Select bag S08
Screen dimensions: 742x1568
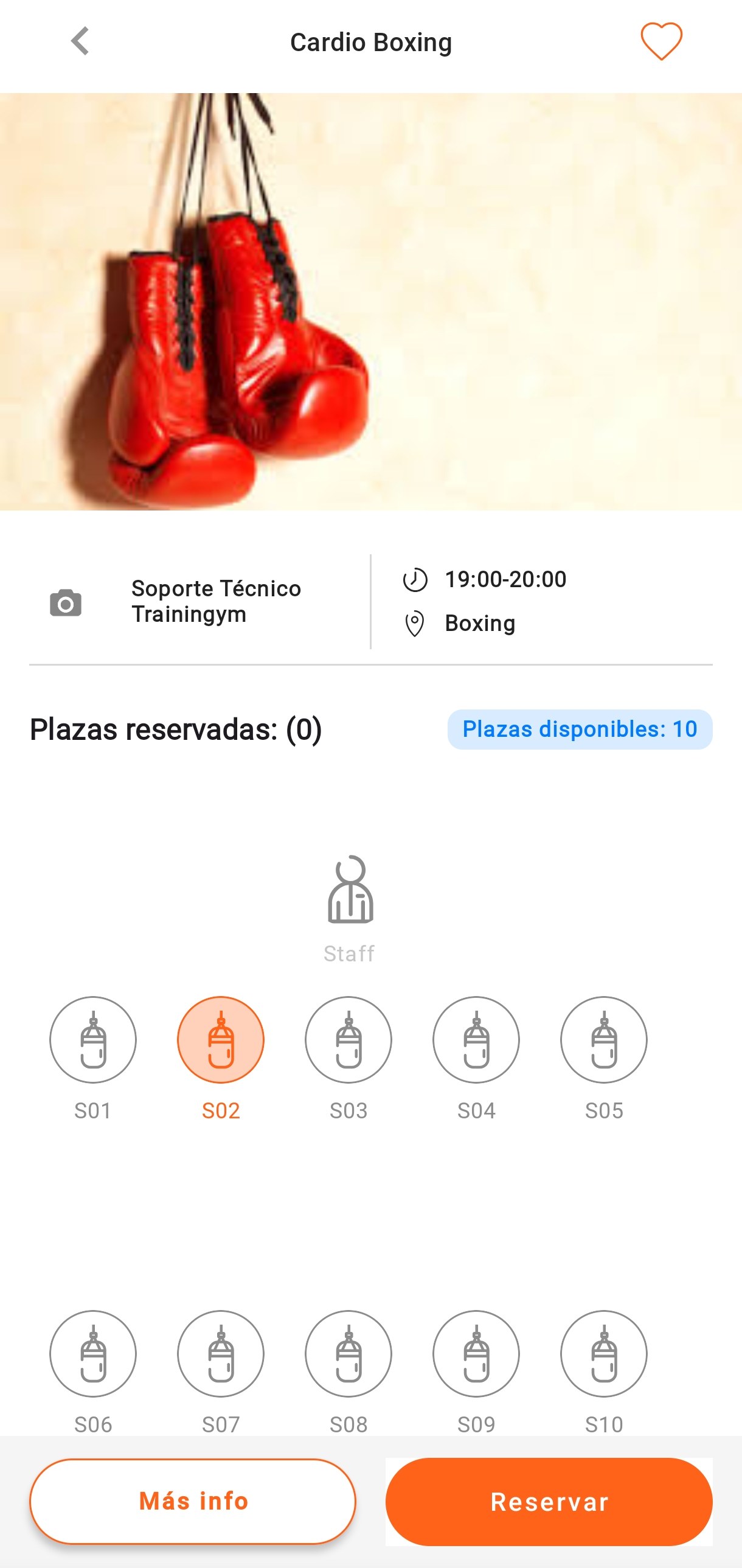[x=348, y=1354]
